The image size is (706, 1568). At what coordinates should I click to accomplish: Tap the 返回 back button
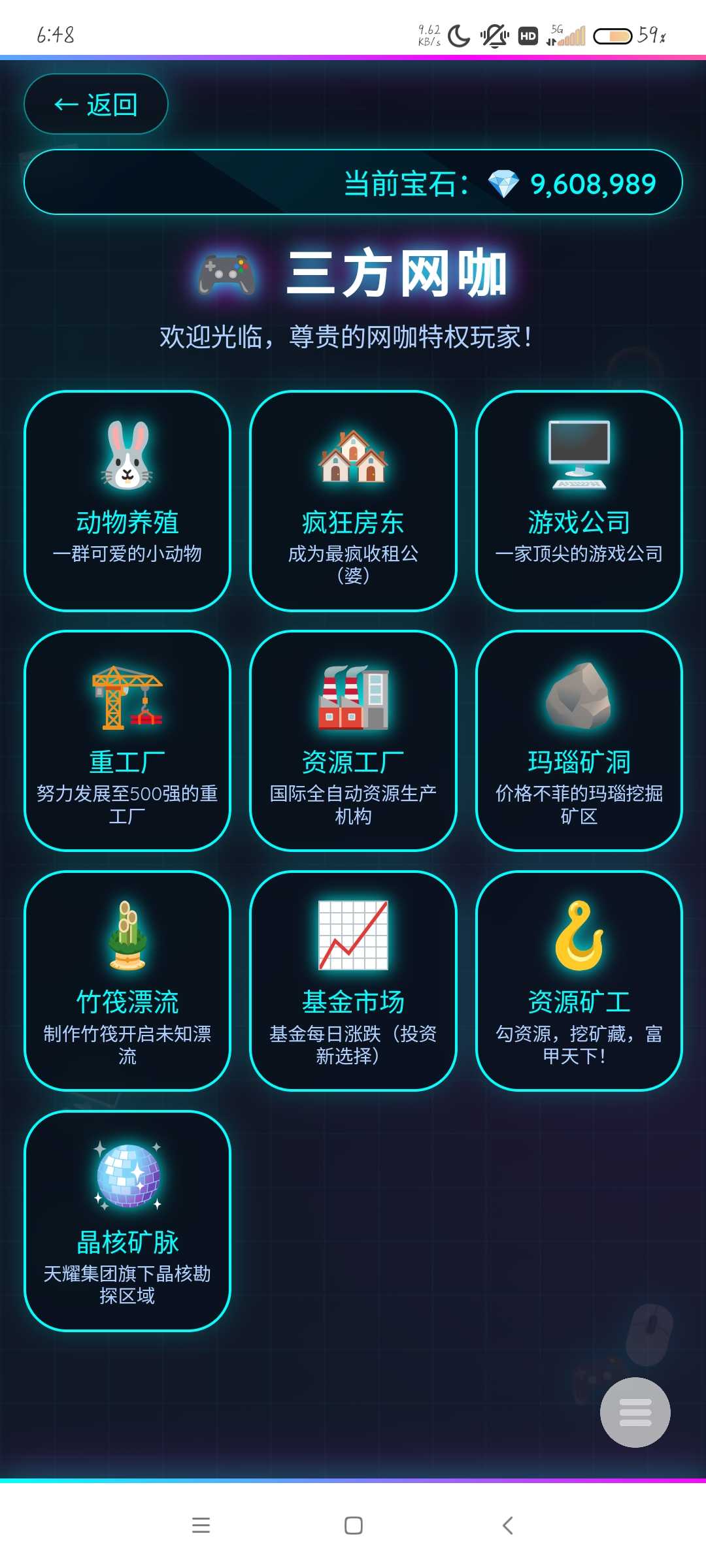(96, 105)
